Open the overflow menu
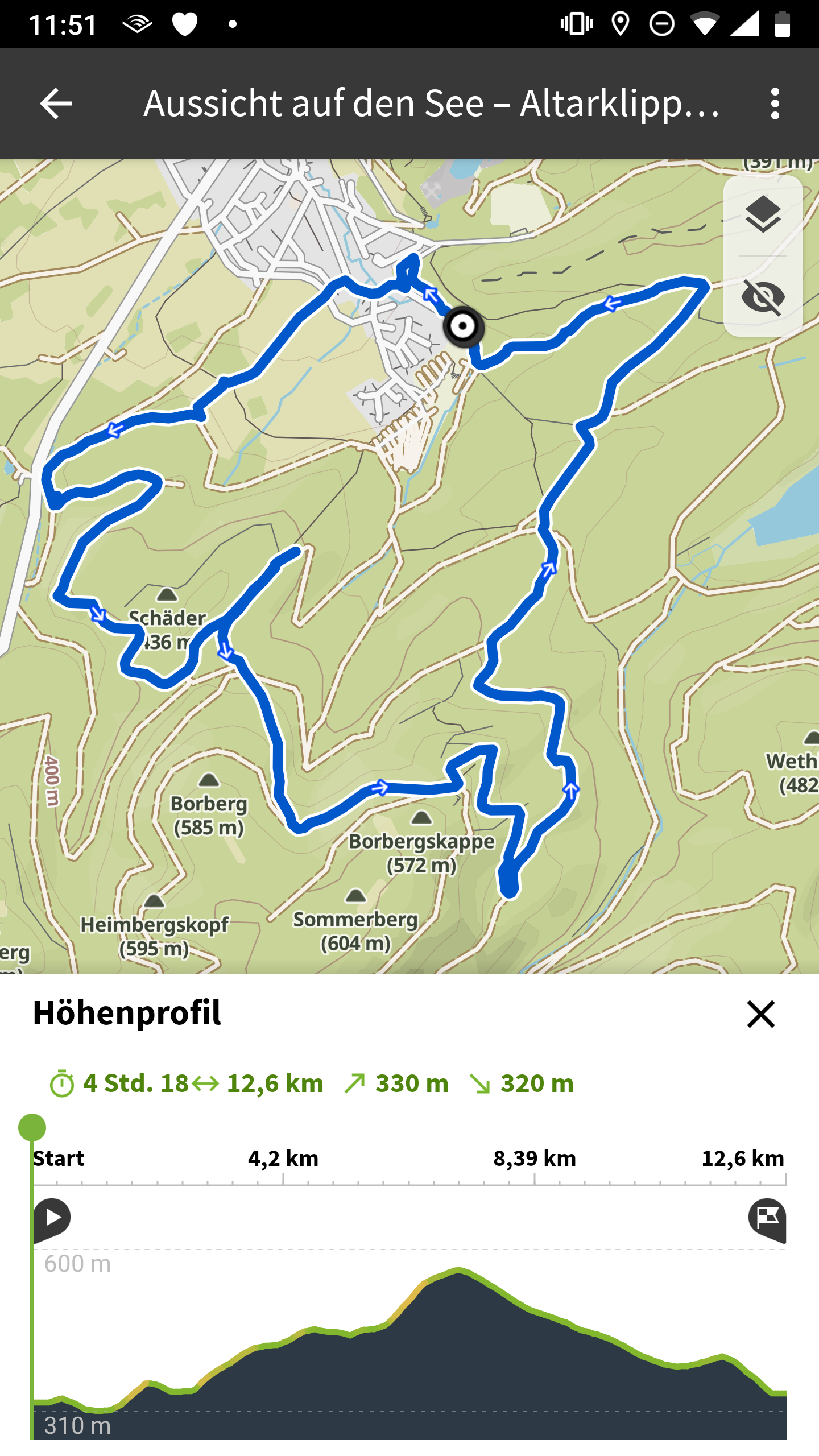Screen dimensions: 819x1456 tap(775, 104)
